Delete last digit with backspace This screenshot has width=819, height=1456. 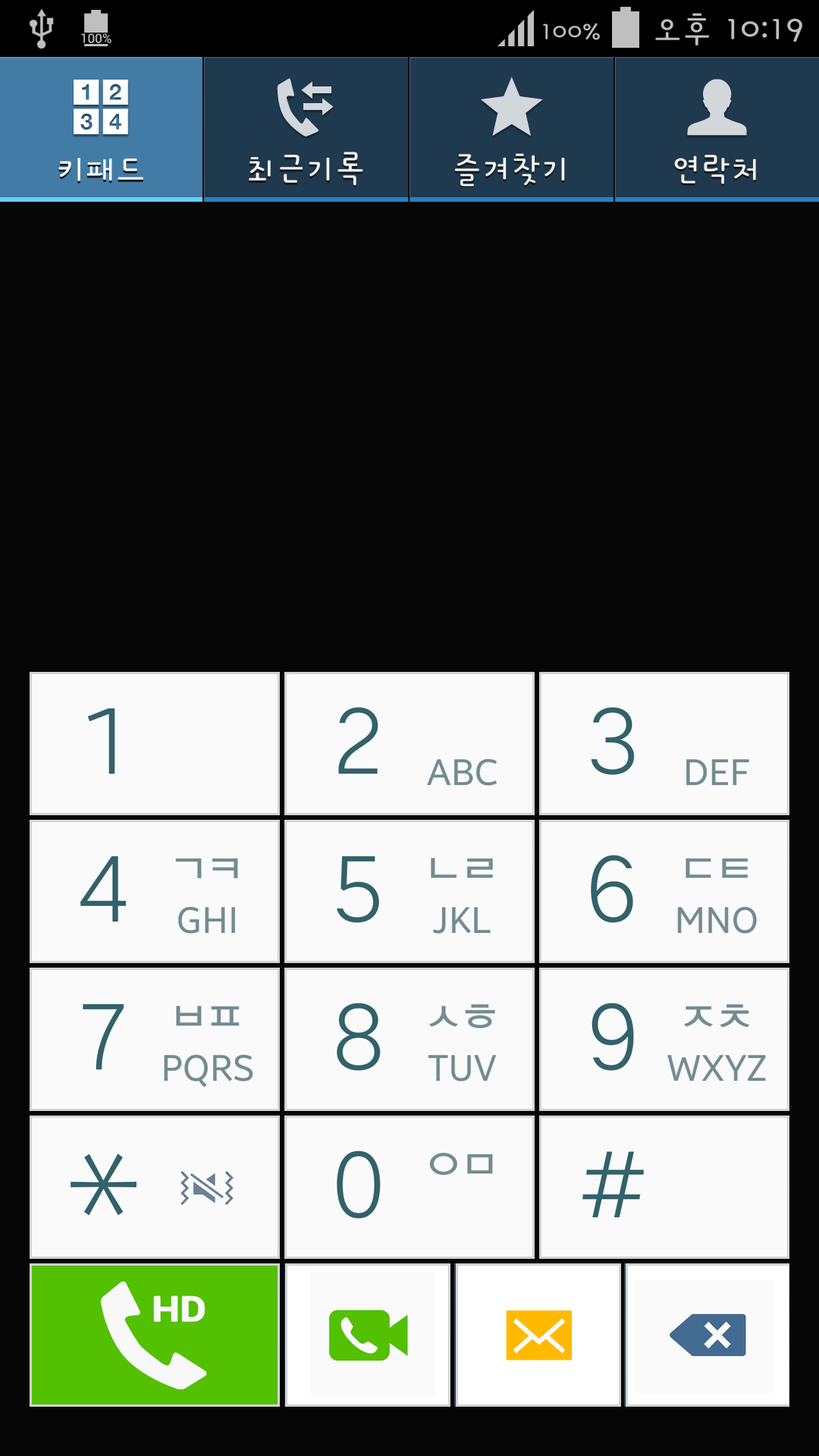(707, 1335)
